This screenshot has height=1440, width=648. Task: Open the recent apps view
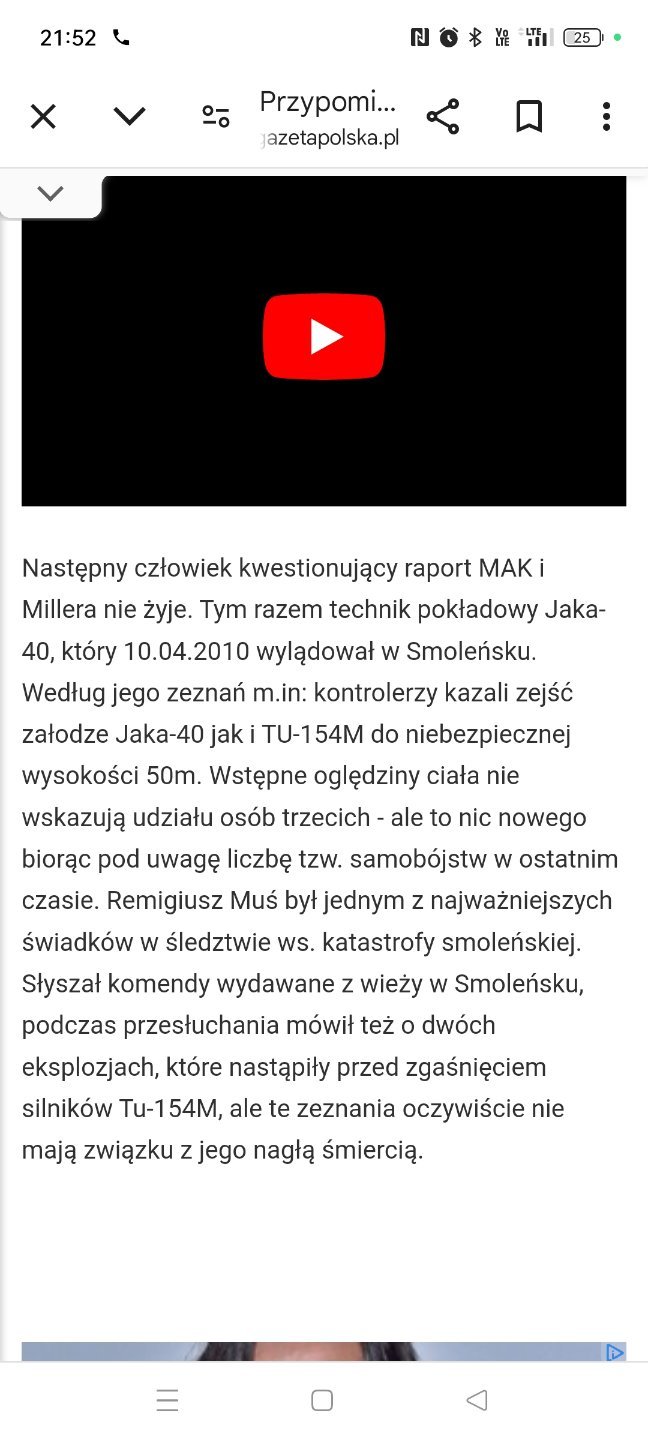coord(168,1401)
